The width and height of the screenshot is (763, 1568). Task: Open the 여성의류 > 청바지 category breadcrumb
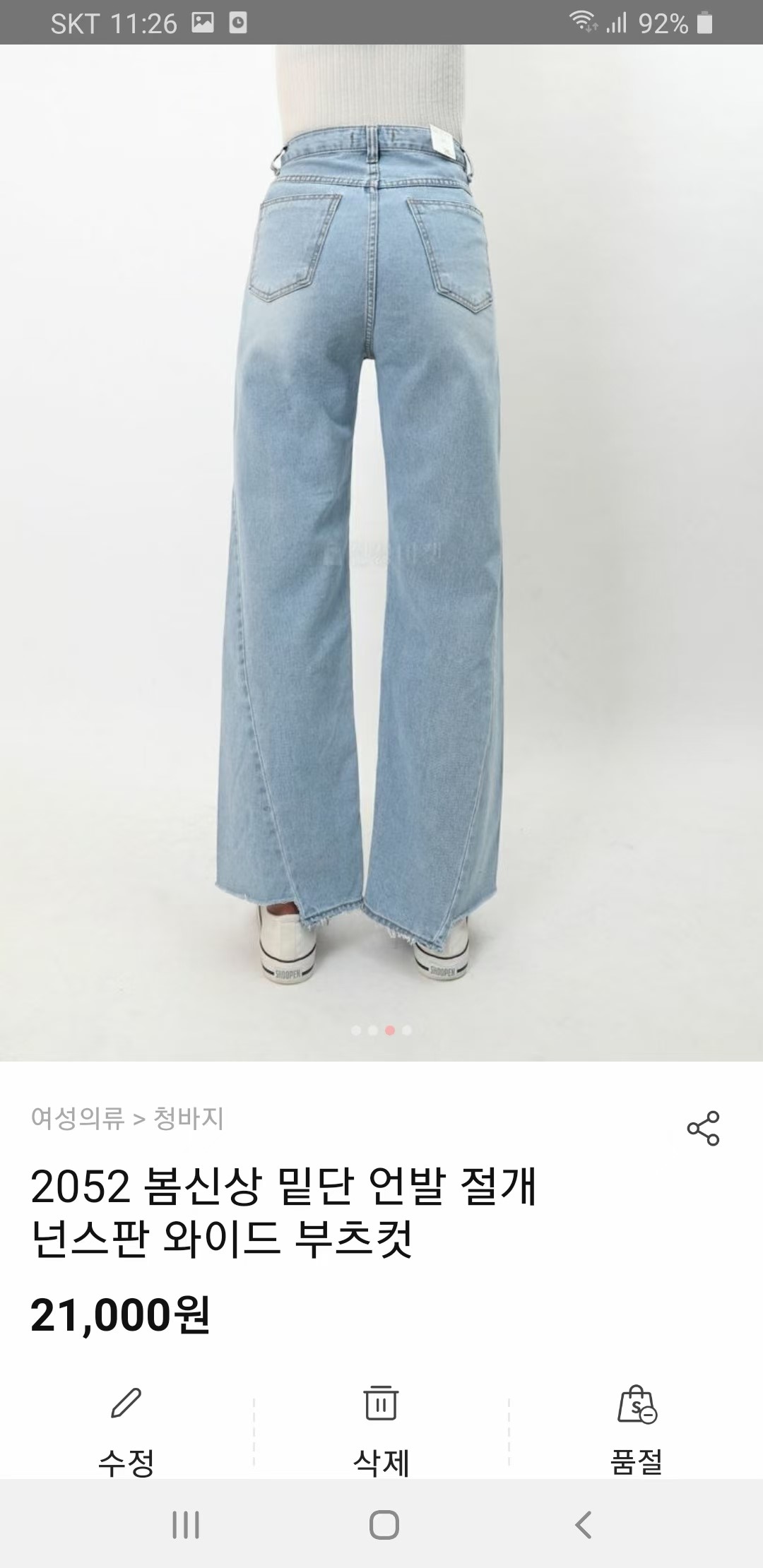click(x=127, y=1118)
